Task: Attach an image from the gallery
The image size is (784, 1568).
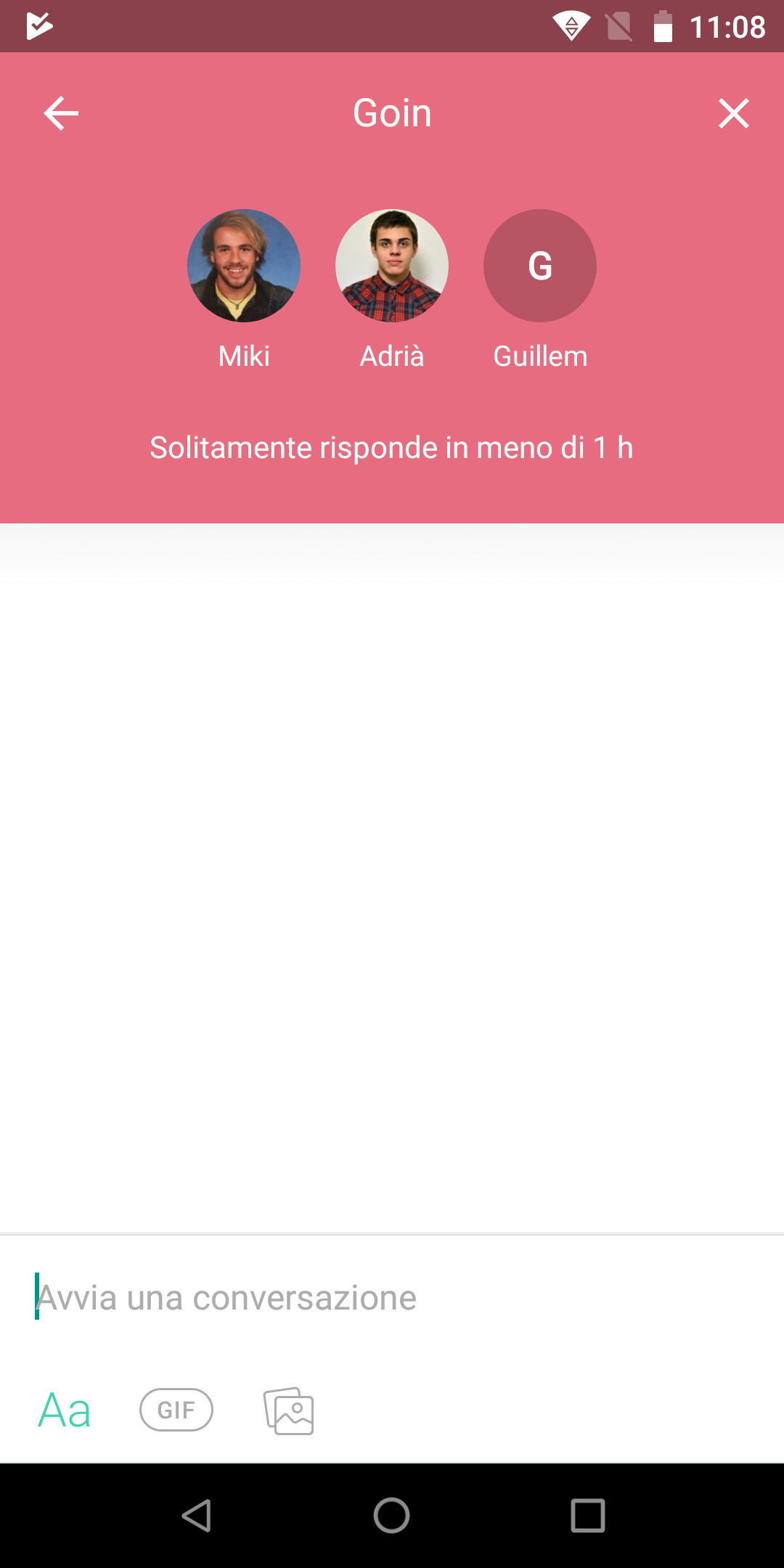Action: (289, 1411)
